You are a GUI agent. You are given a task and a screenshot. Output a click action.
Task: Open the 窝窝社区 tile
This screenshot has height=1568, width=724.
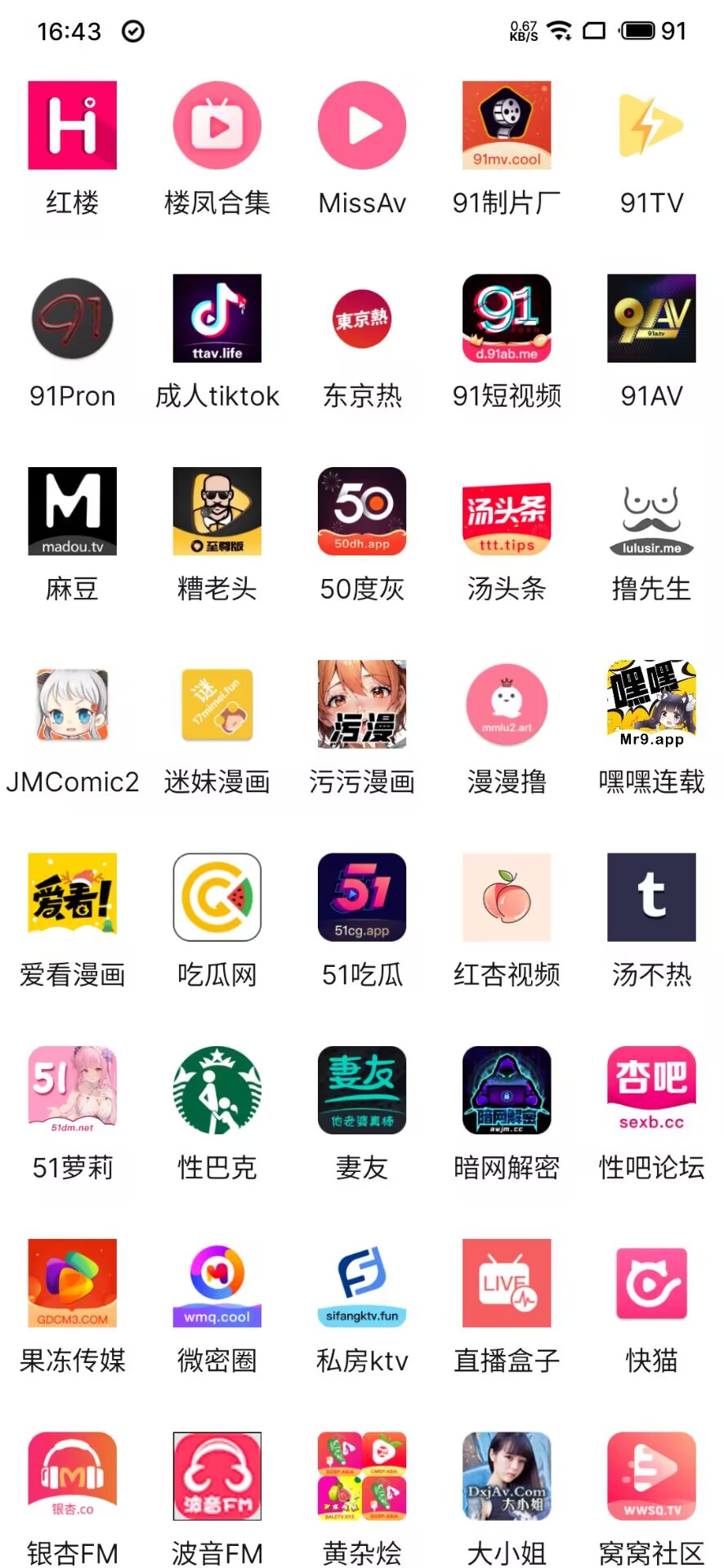[651, 1476]
